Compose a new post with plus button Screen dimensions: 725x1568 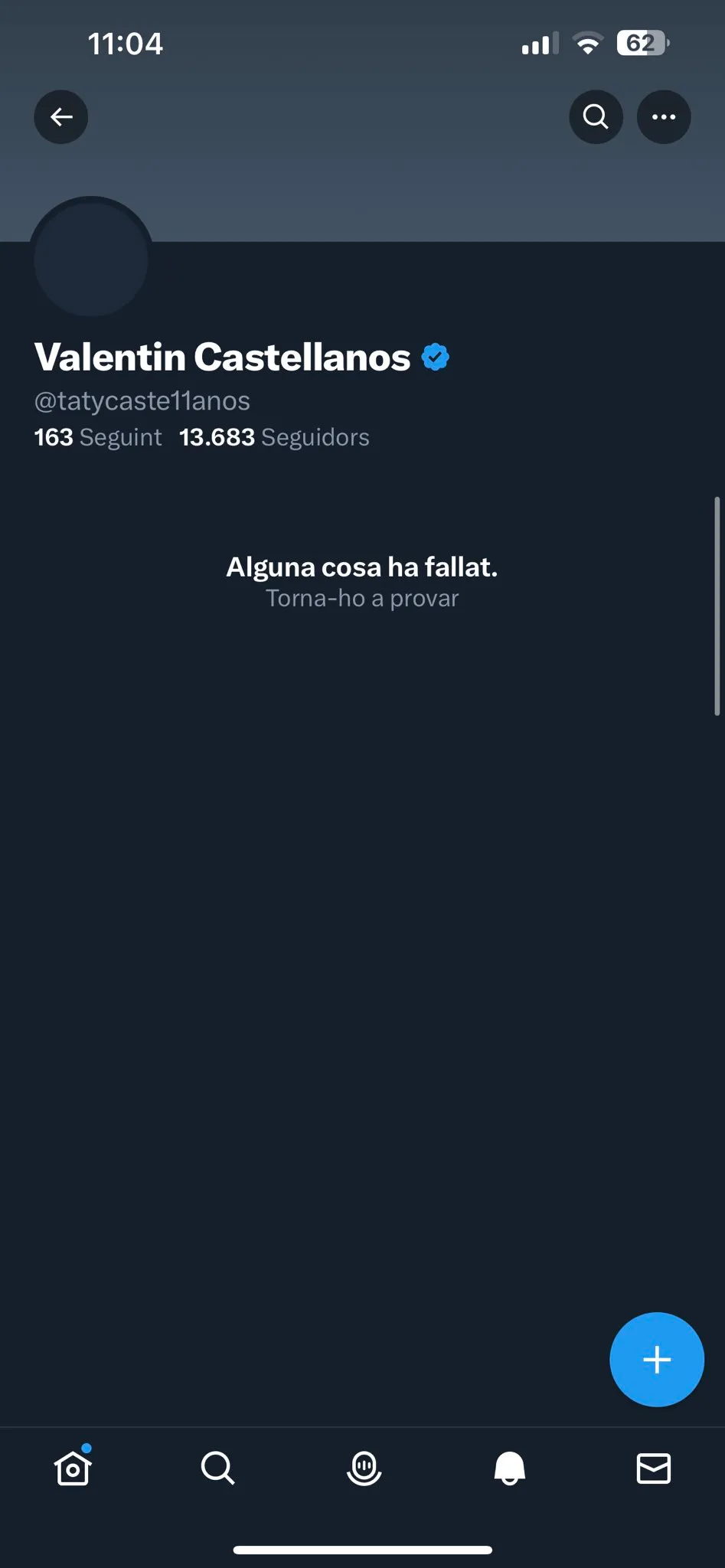[656, 1360]
